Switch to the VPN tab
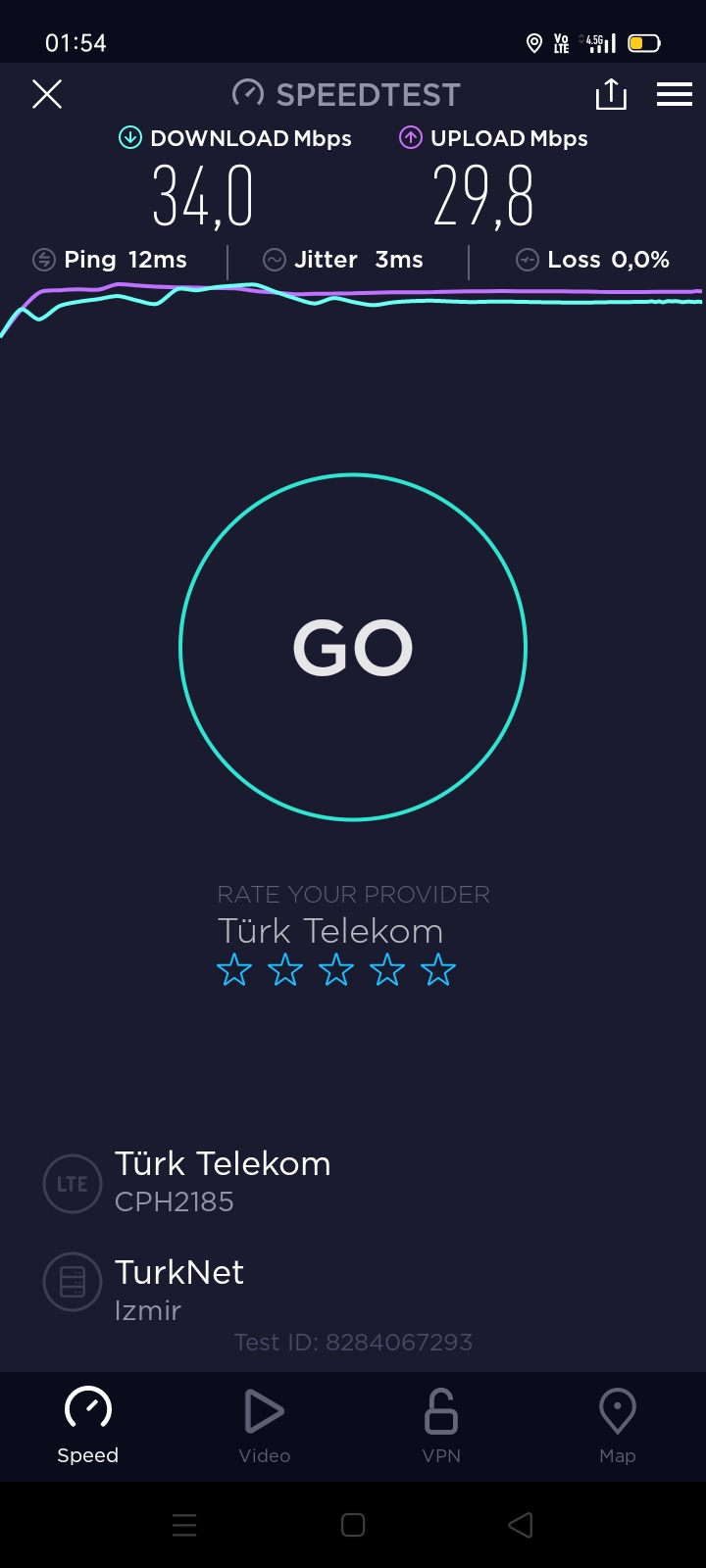The width and height of the screenshot is (706, 1568). [x=441, y=1427]
